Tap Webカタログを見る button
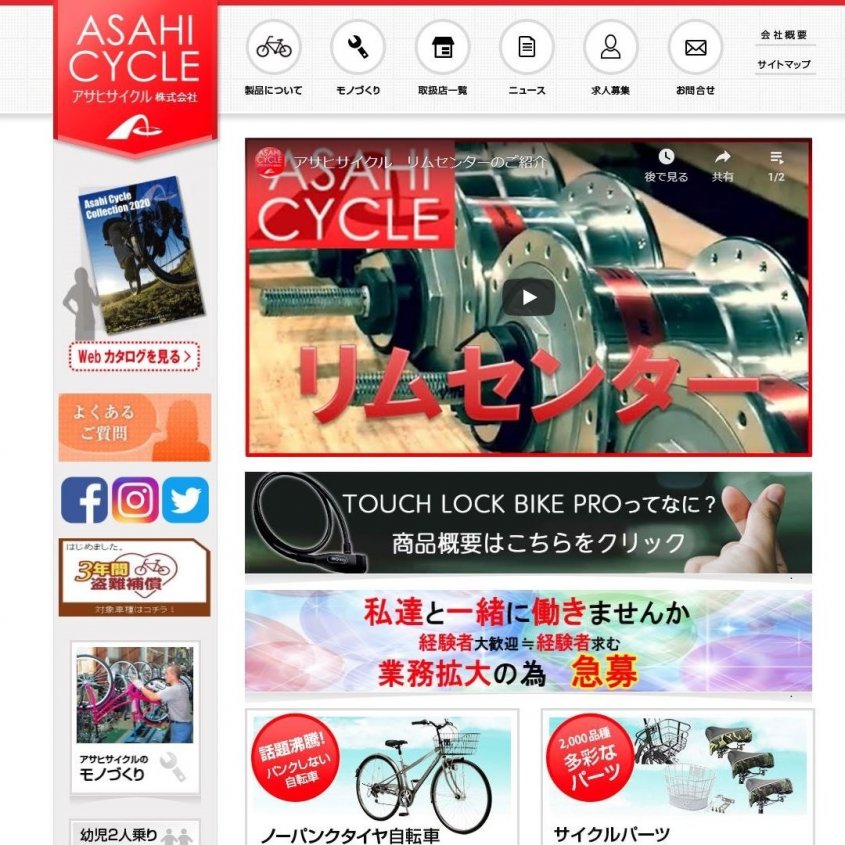The width and height of the screenshot is (845, 845). [134, 356]
